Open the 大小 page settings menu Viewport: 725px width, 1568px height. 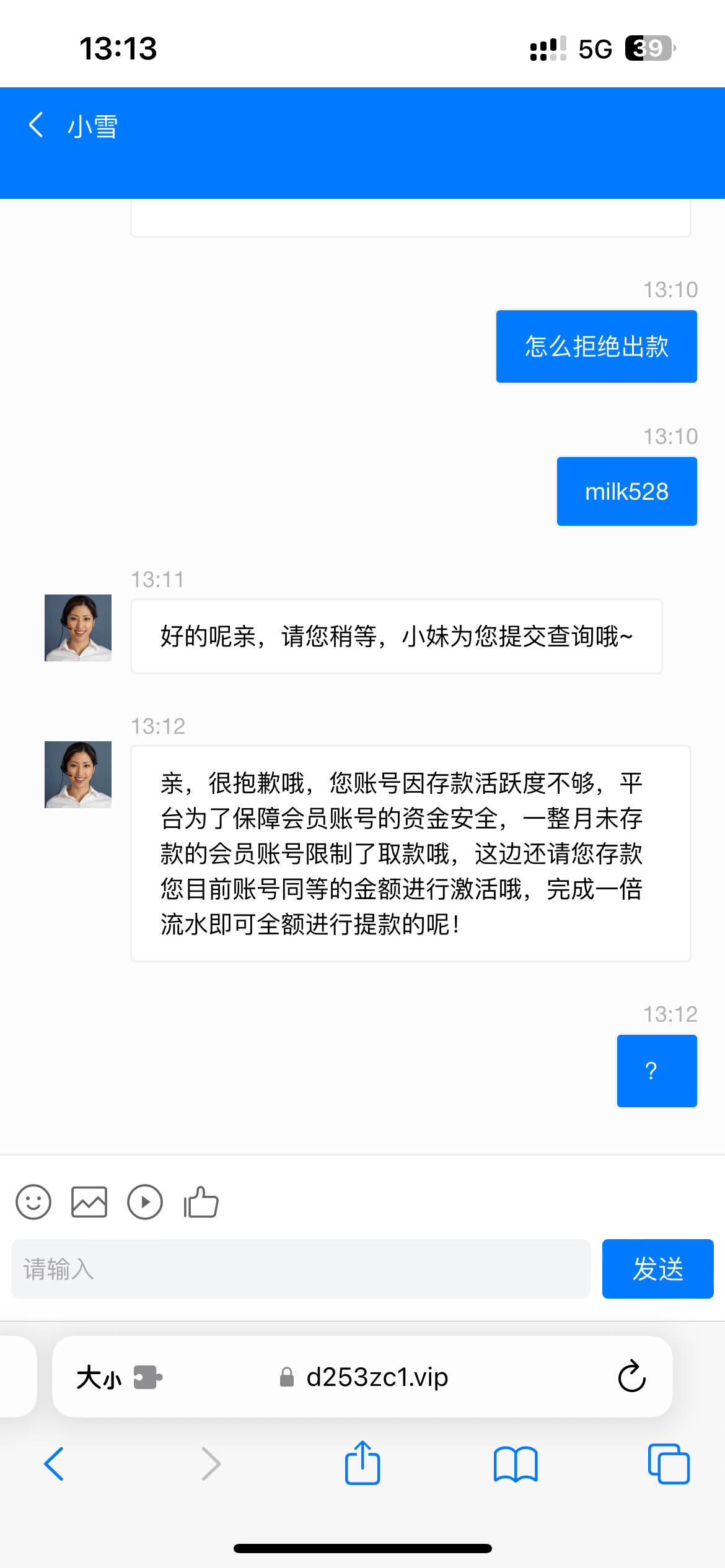pyautogui.click(x=118, y=1377)
